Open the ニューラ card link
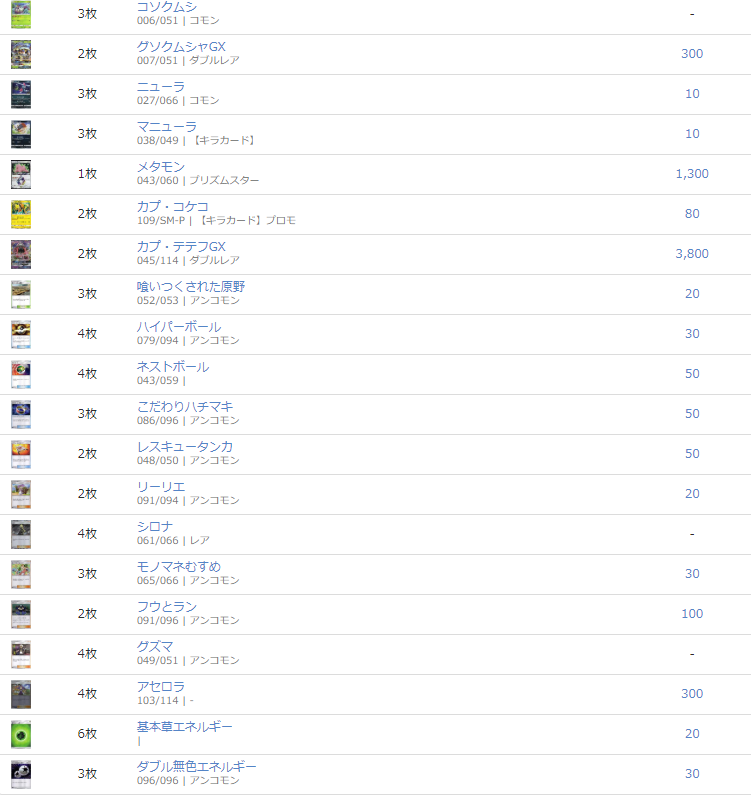Viewport: 751px width, 795px height. coord(161,87)
